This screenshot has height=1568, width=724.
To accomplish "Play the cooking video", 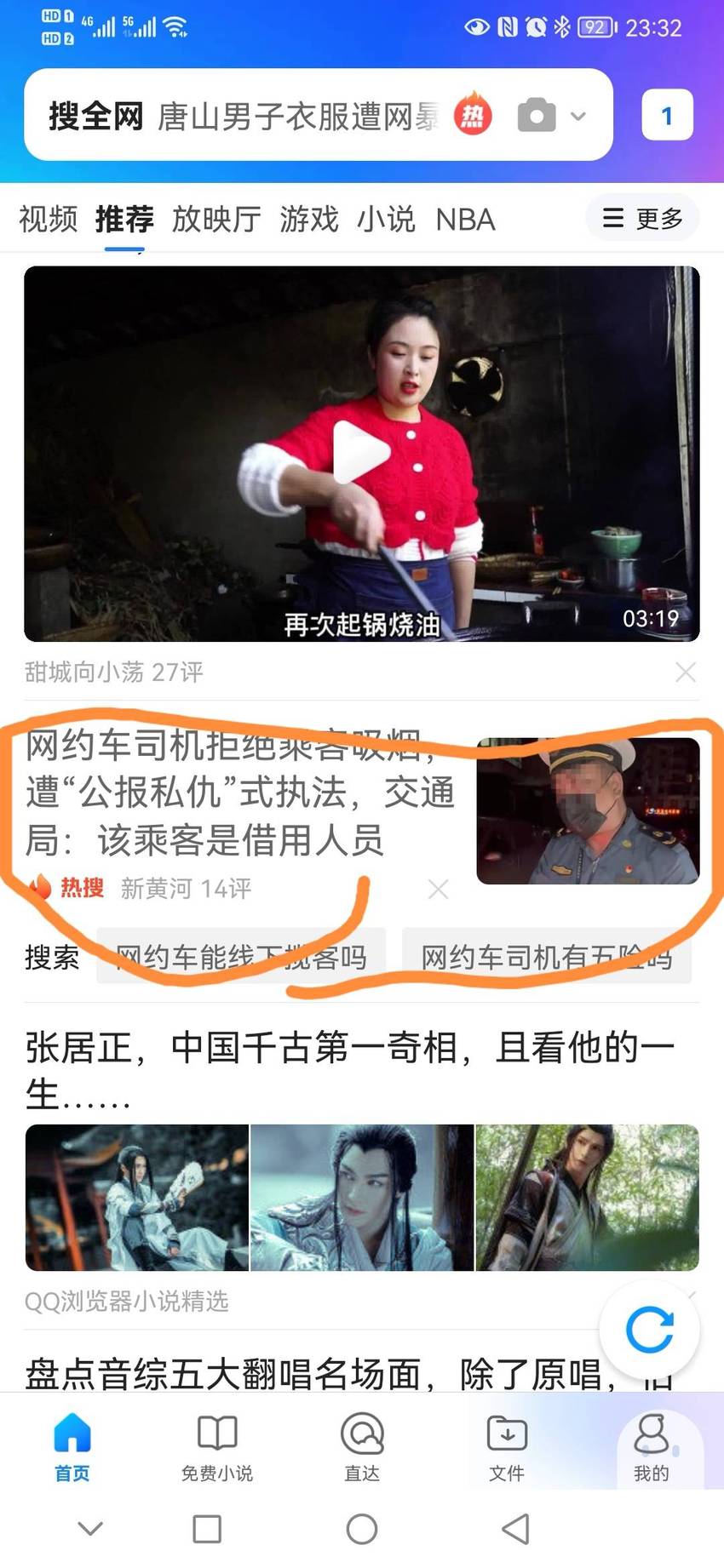I will tap(361, 453).
